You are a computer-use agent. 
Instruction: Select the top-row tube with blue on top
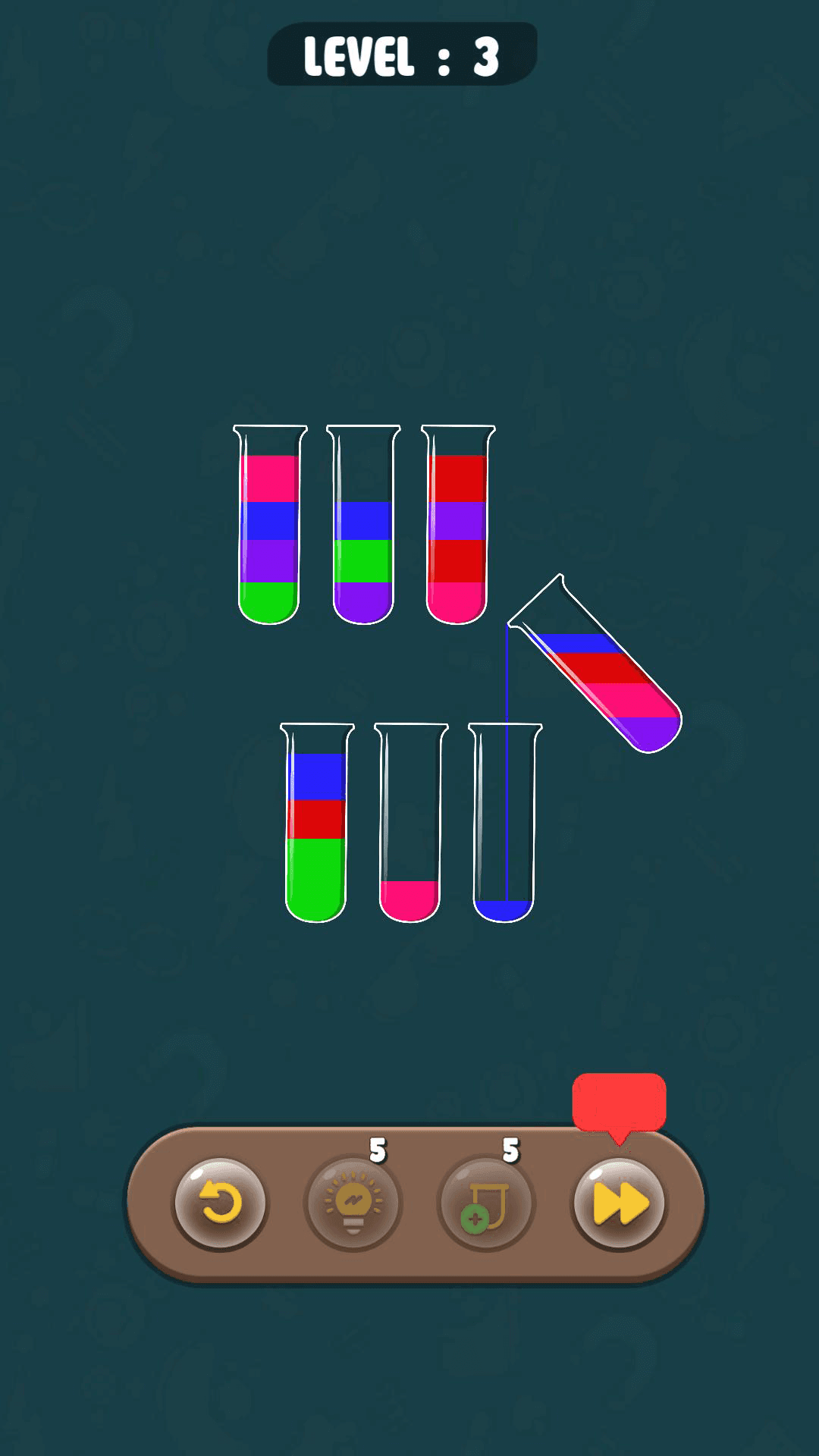click(363, 526)
